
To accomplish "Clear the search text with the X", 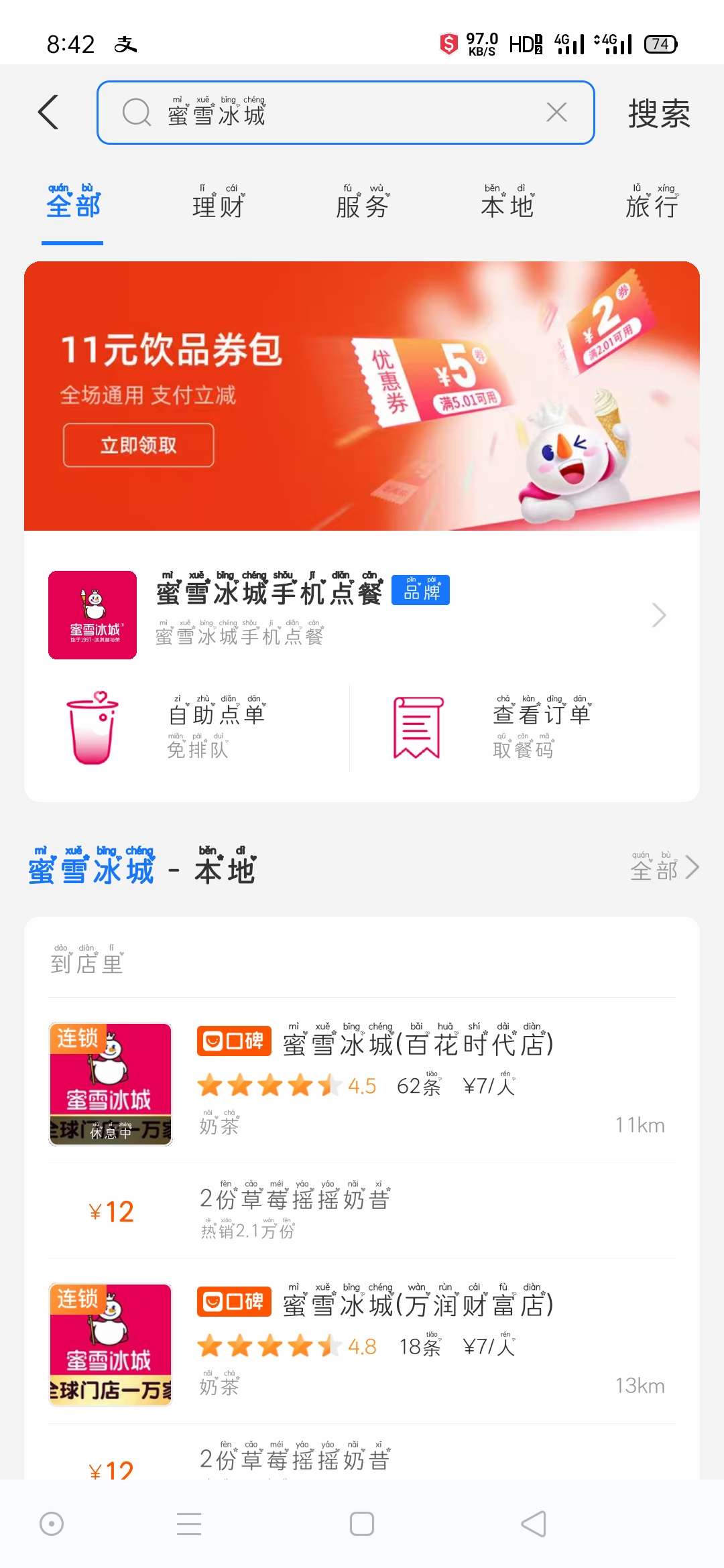I will coord(556,113).
